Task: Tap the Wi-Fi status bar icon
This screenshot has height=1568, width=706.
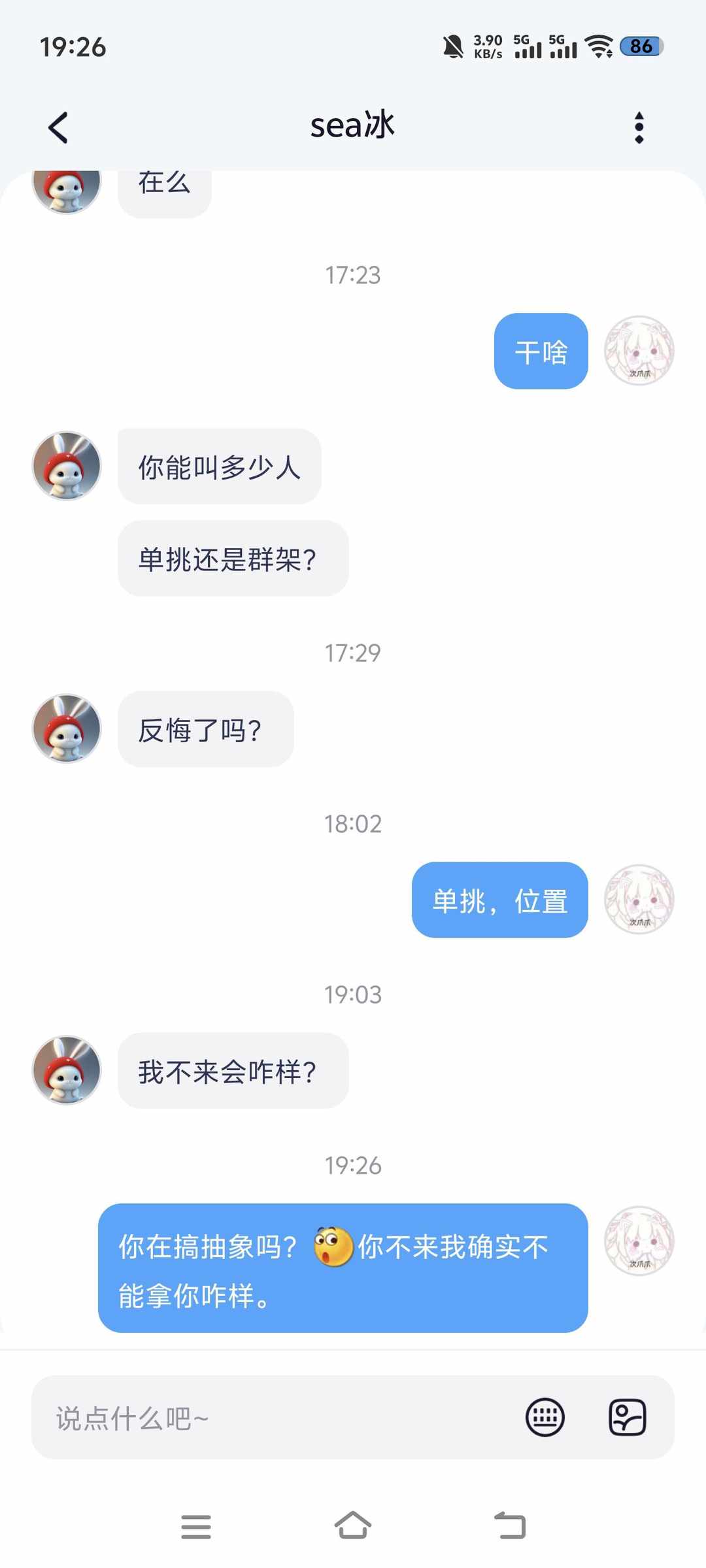Action: coord(599,47)
